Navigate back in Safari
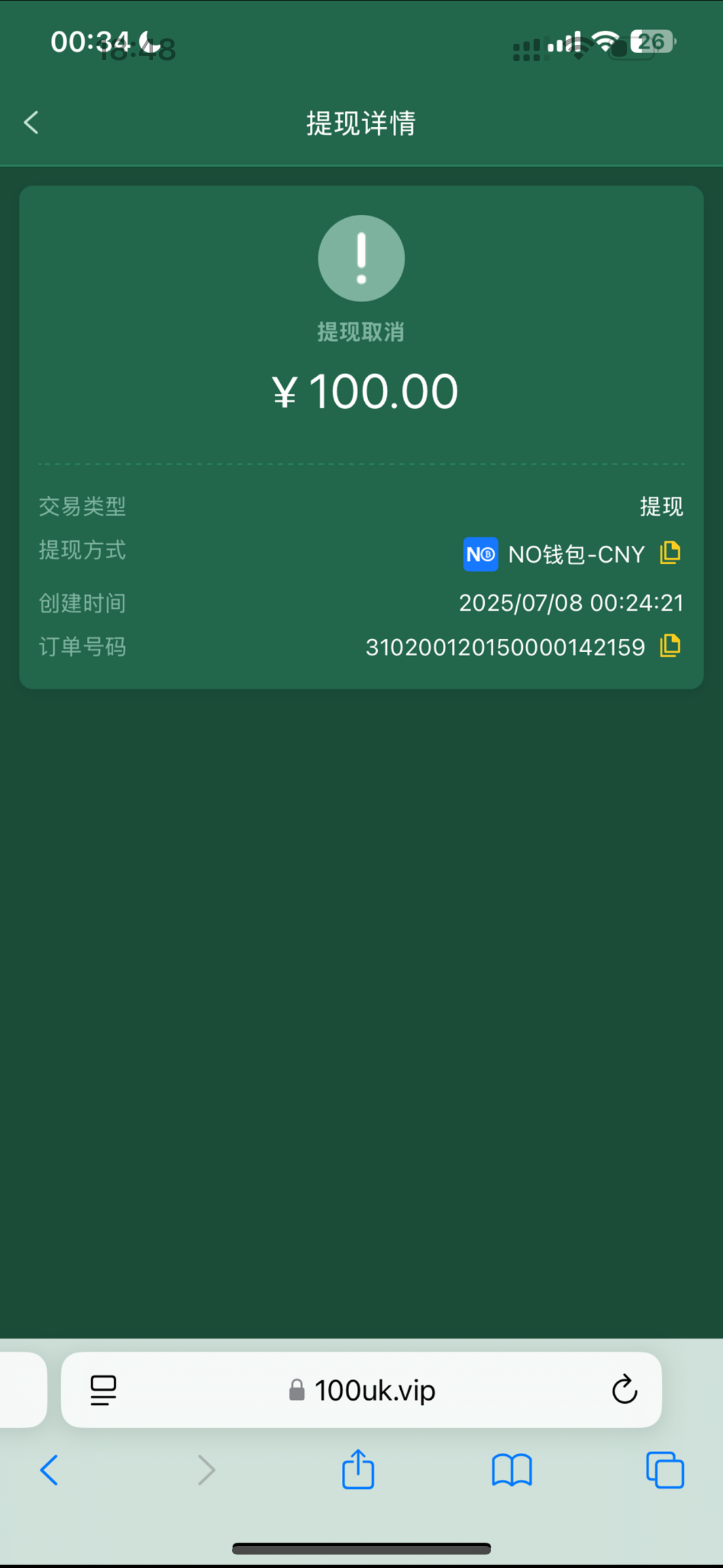This screenshot has height=1568, width=723. (49, 1470)
